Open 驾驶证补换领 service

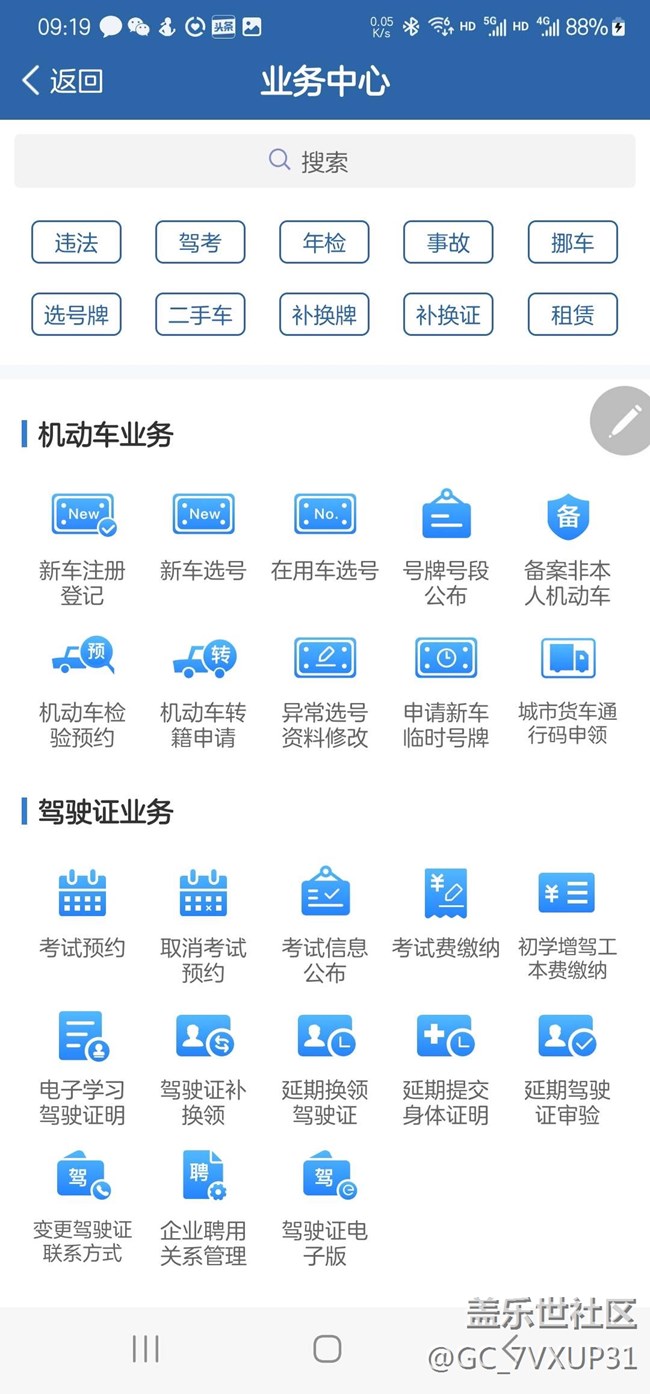(203, 1068)
